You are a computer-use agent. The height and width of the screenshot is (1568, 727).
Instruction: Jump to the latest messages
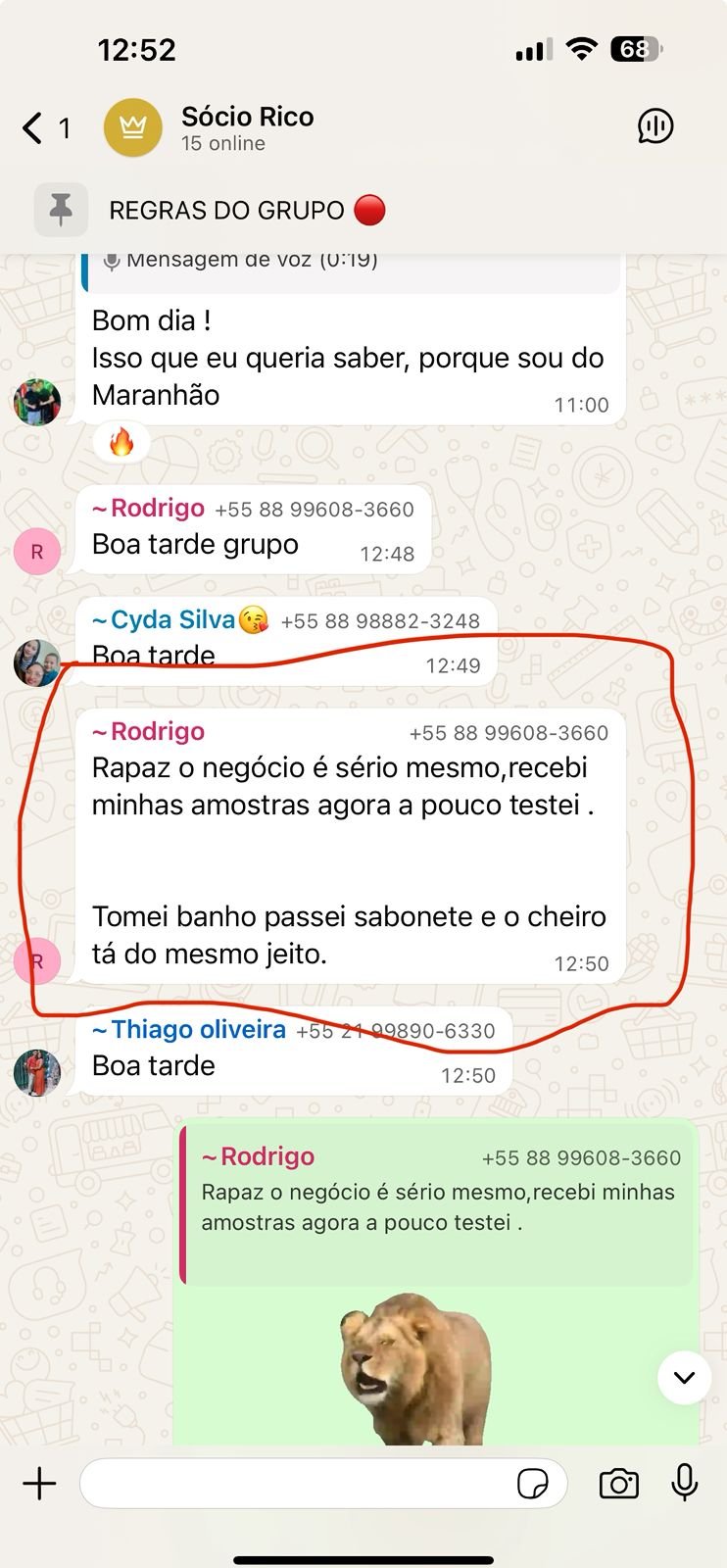683,1377
